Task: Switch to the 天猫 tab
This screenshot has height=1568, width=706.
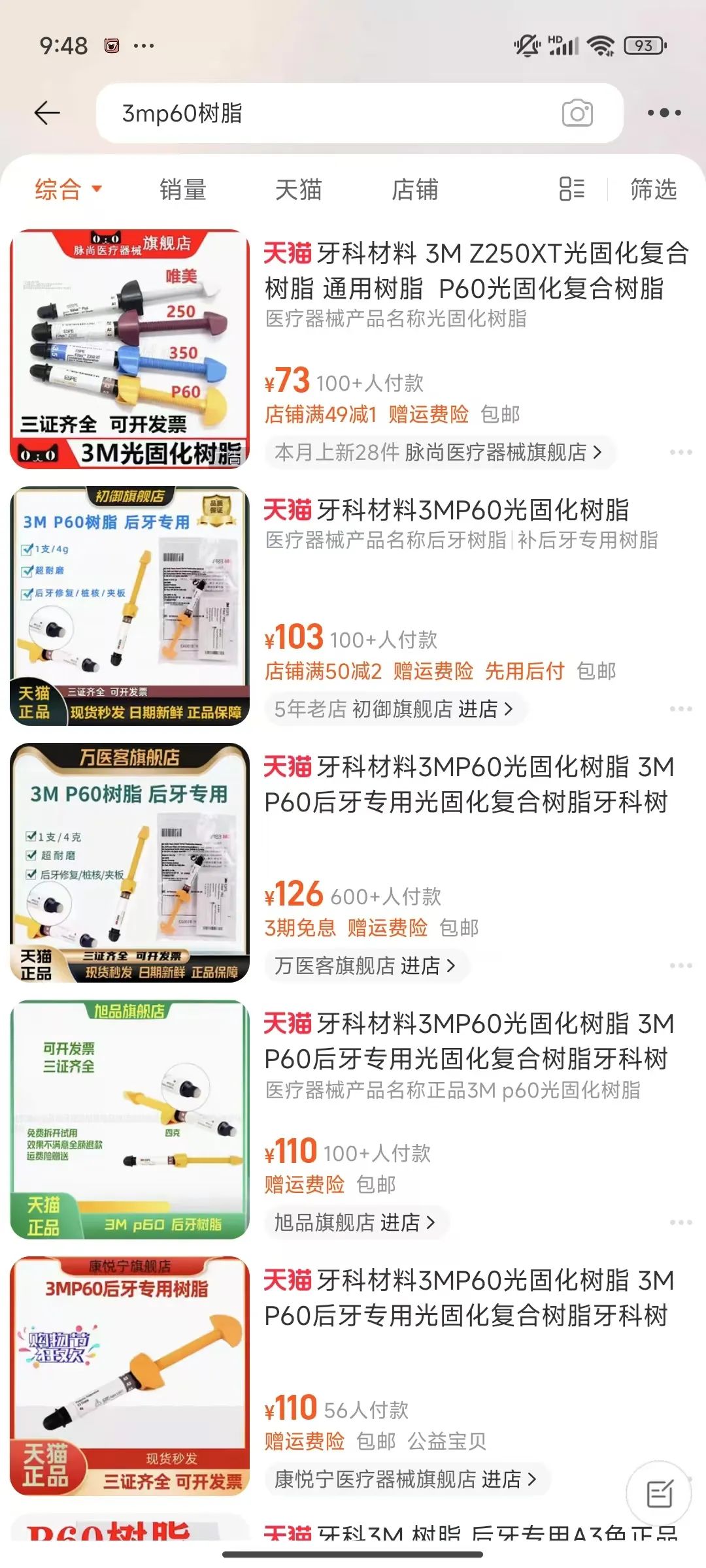Action: (299, 189)
